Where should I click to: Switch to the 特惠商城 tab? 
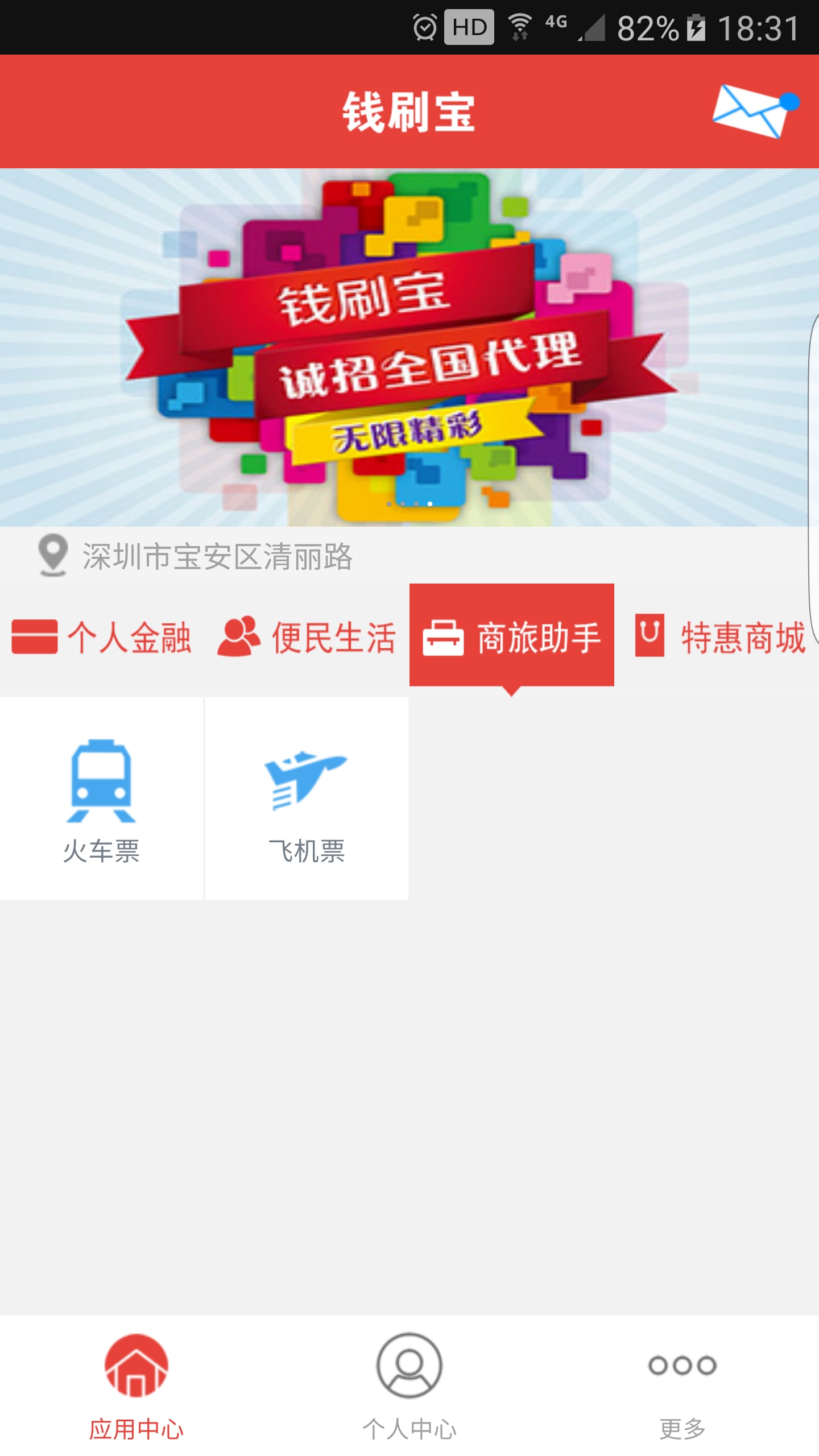[719, 637]
